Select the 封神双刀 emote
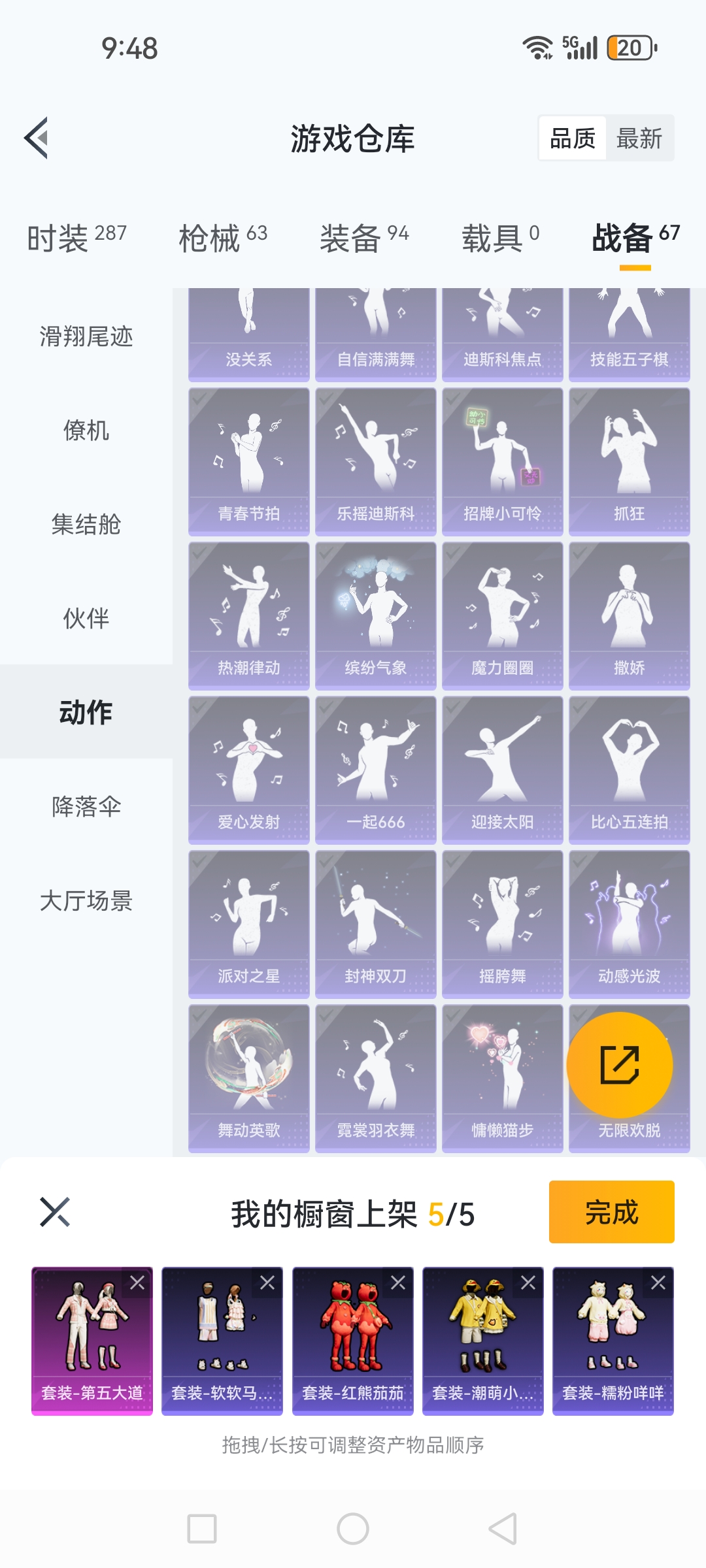Image resolution: width=706 pixels, height=1568 pixels. click(x=375, y=924)
